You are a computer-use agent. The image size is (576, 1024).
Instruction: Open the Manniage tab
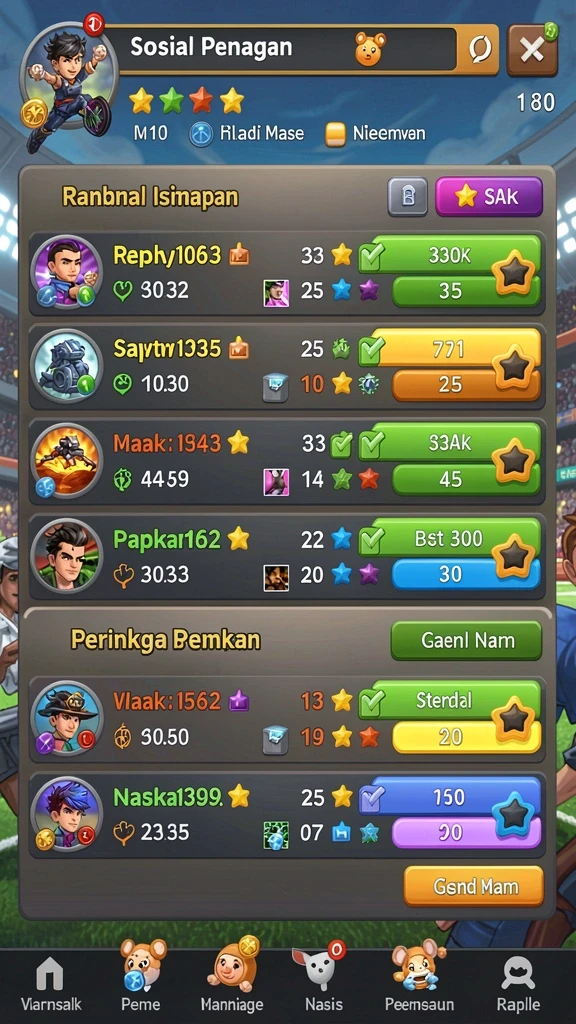coord(231,976)
